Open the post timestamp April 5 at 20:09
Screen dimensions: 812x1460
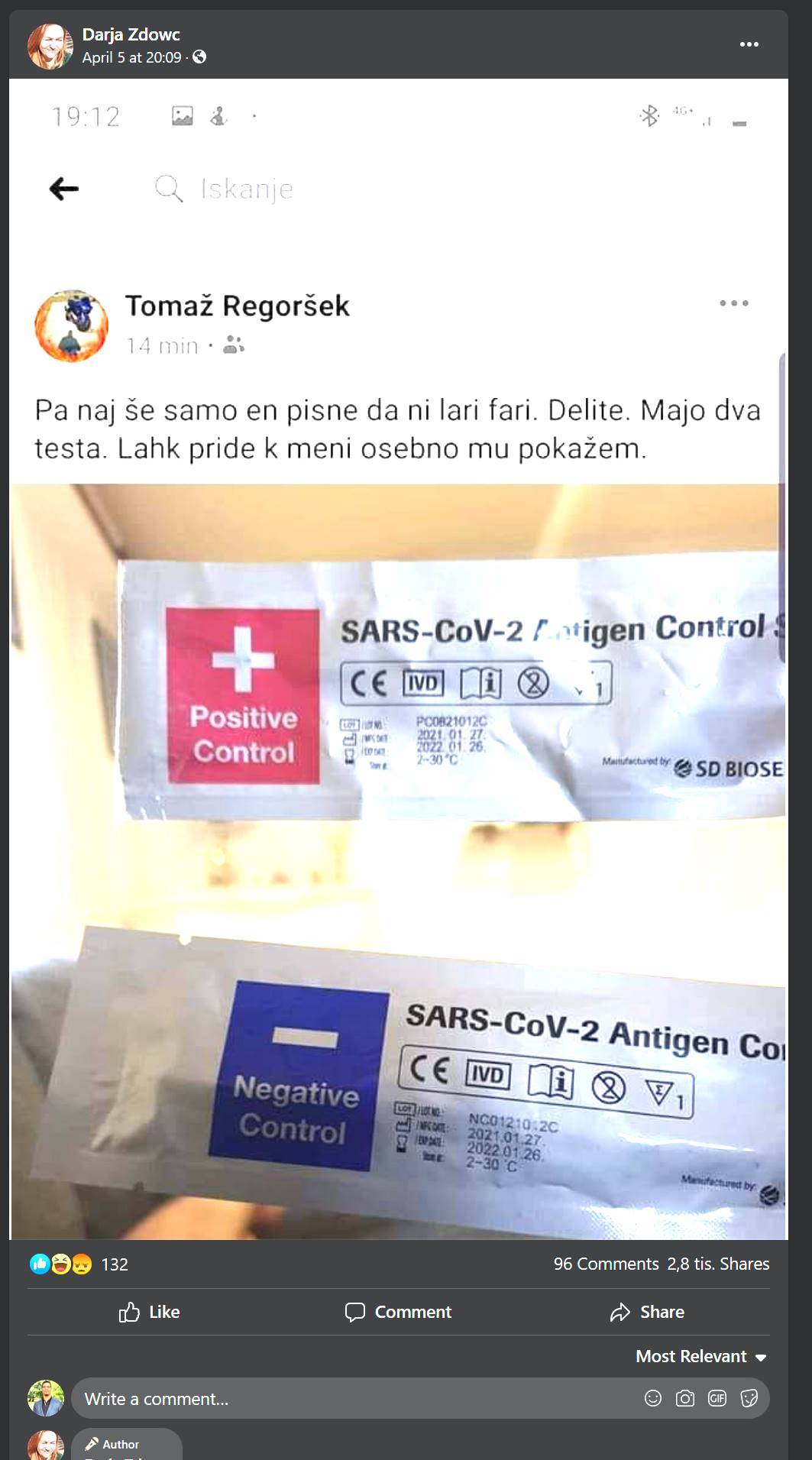tap(131, 57)
